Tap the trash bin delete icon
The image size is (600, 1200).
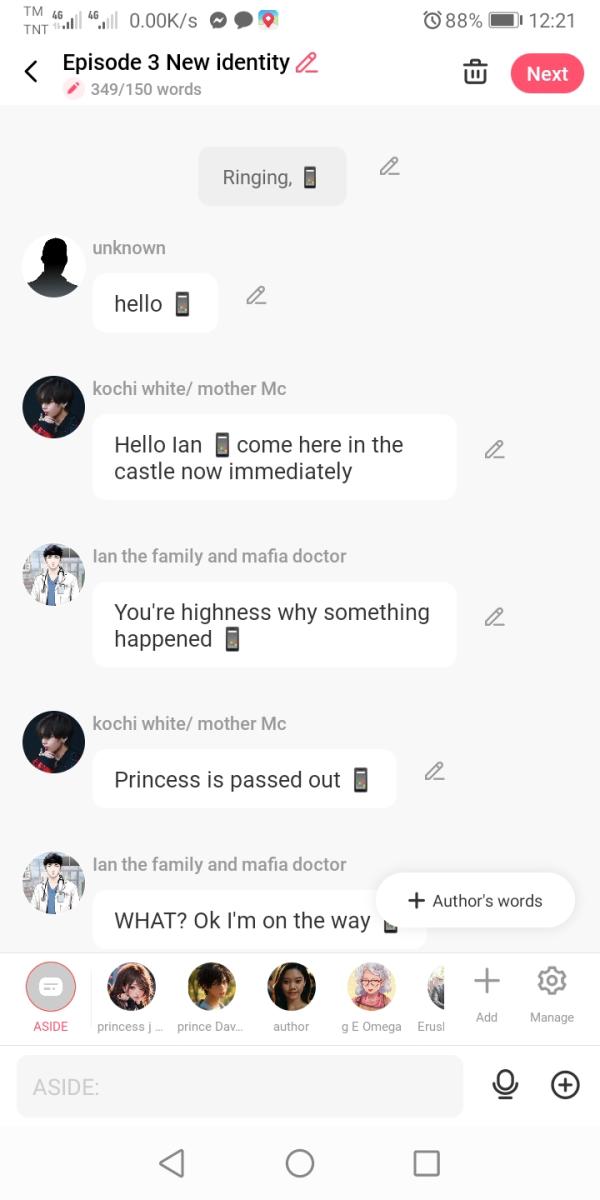tap(475, 73)
